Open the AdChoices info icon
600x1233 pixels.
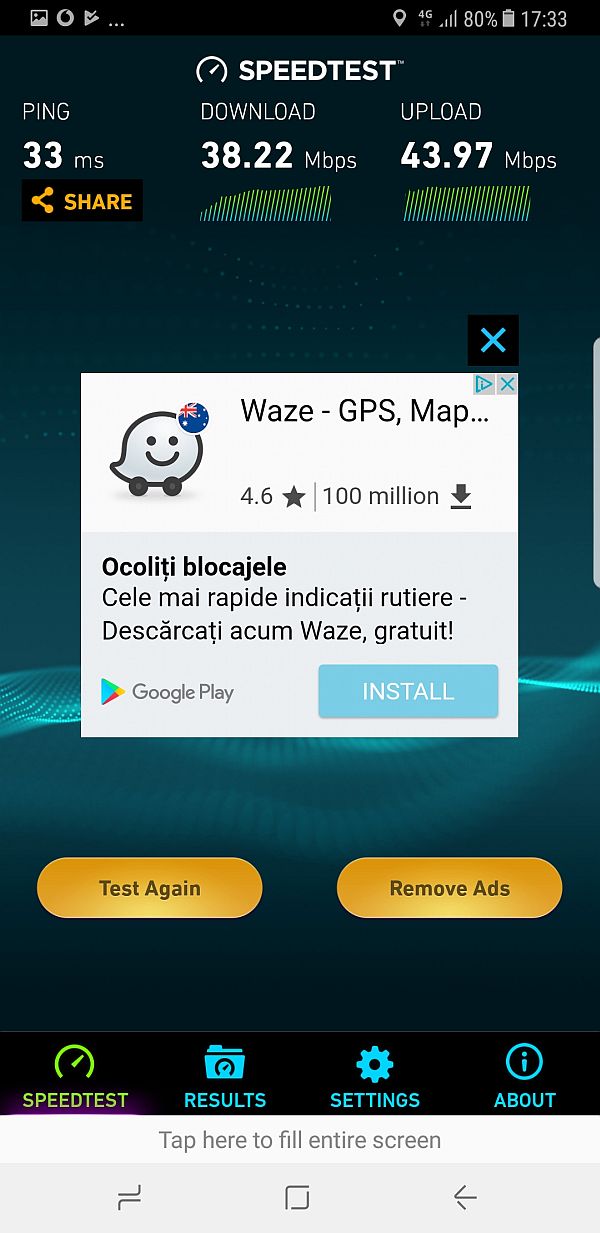pyautogui.click(x=484, y=384)
